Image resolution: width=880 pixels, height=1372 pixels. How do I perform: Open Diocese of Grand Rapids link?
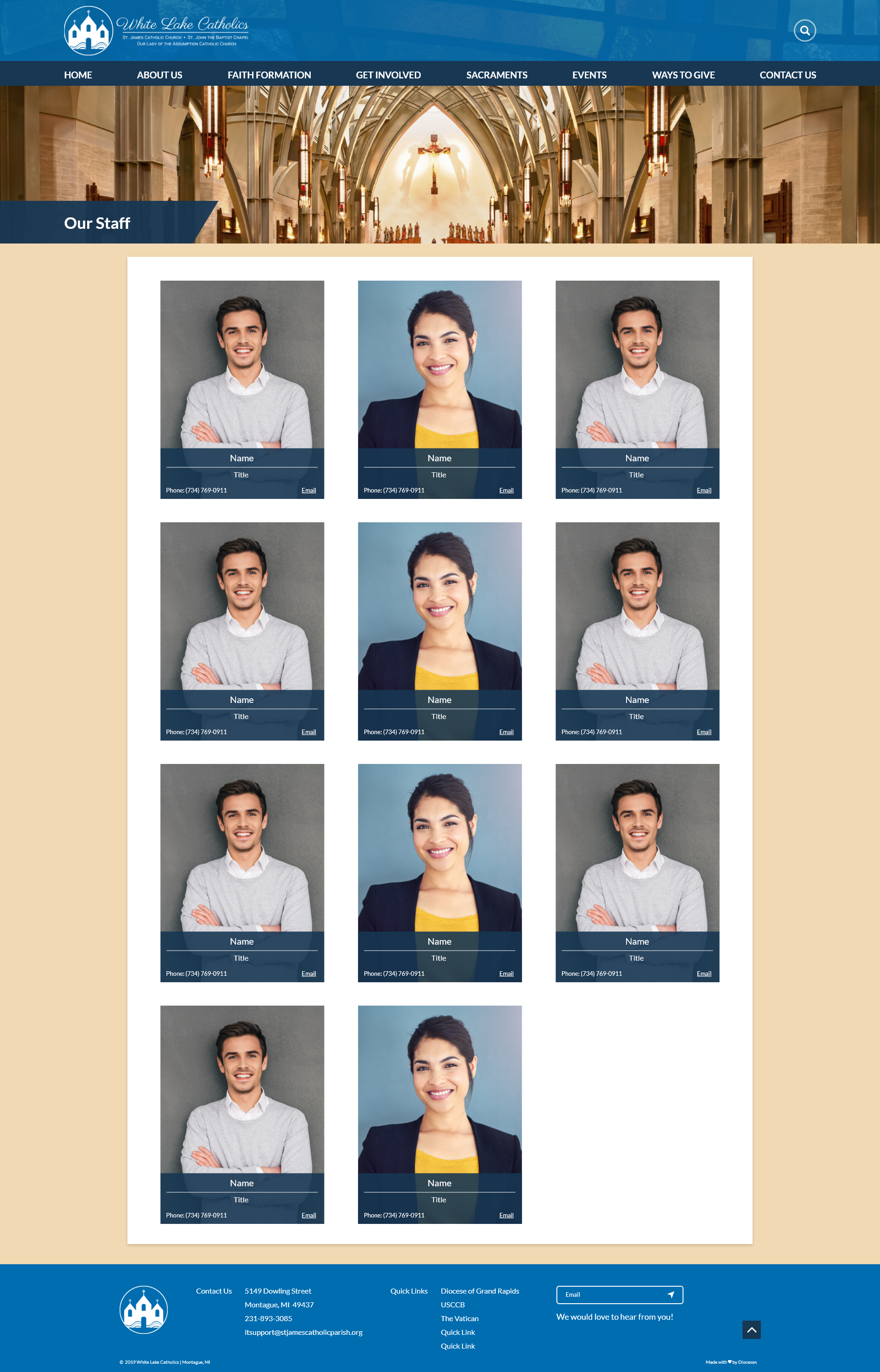pyautogui.click(x=479, y=1291)
